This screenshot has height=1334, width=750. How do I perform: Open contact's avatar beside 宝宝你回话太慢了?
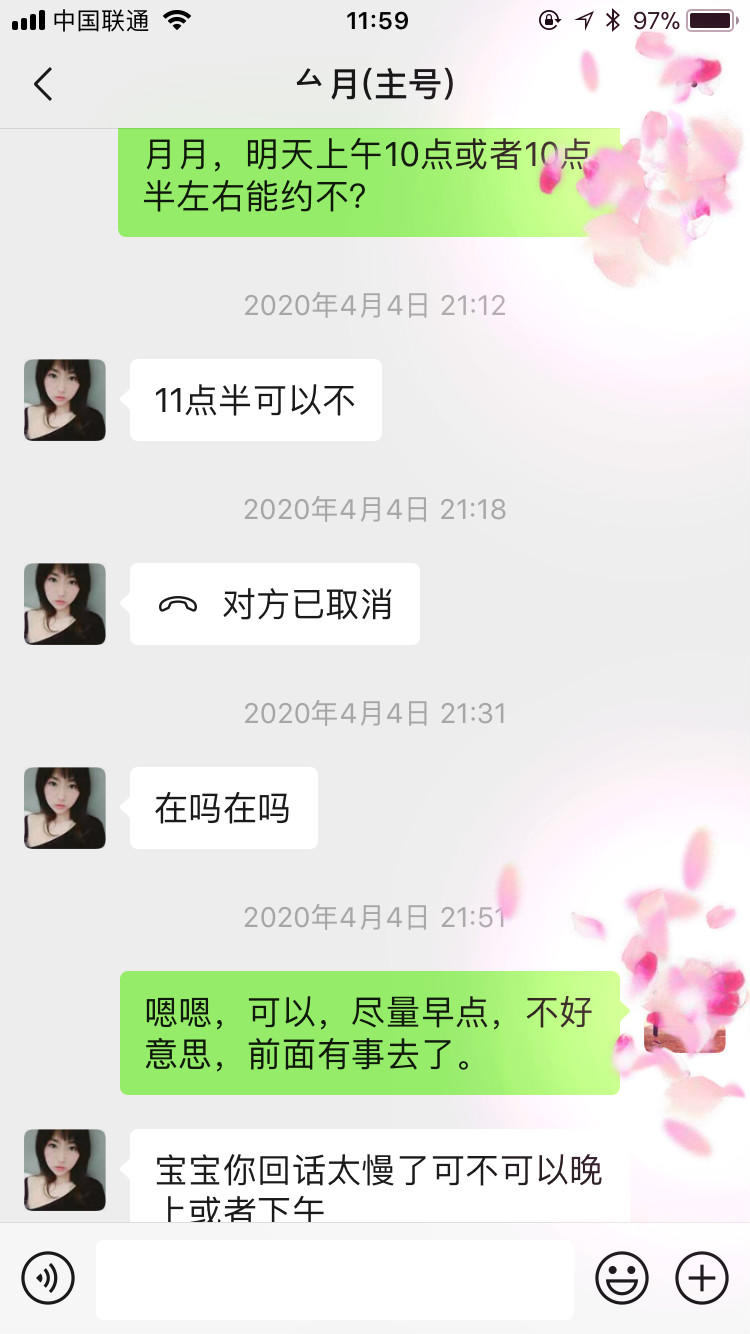(x=65, y=1170)
